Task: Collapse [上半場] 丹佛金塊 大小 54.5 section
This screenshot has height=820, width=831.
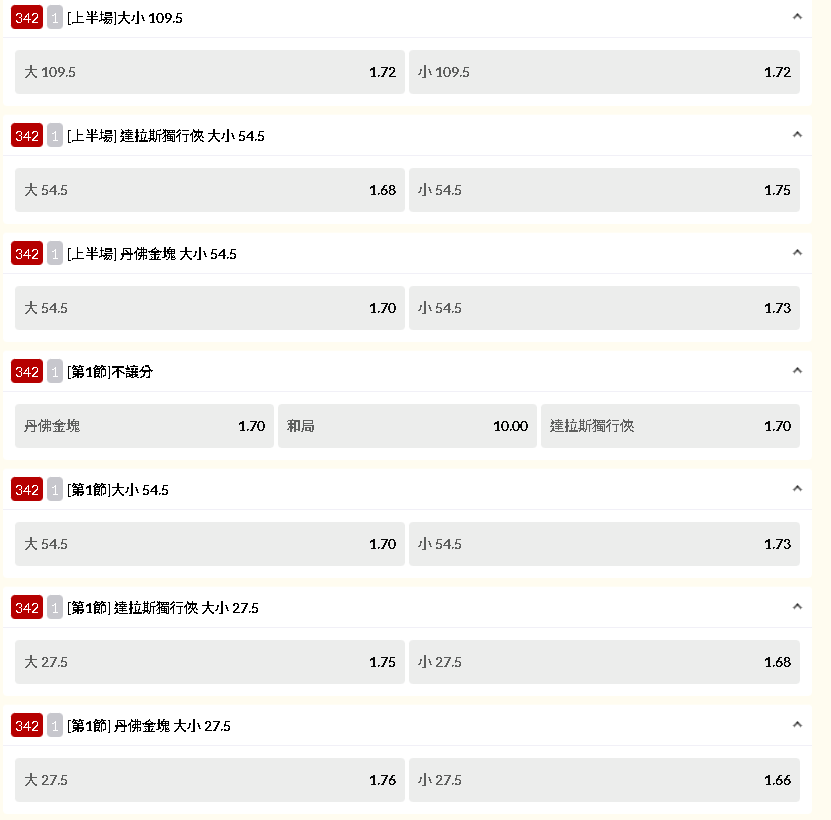Action: pyautogui.click(x=797, y=253)
